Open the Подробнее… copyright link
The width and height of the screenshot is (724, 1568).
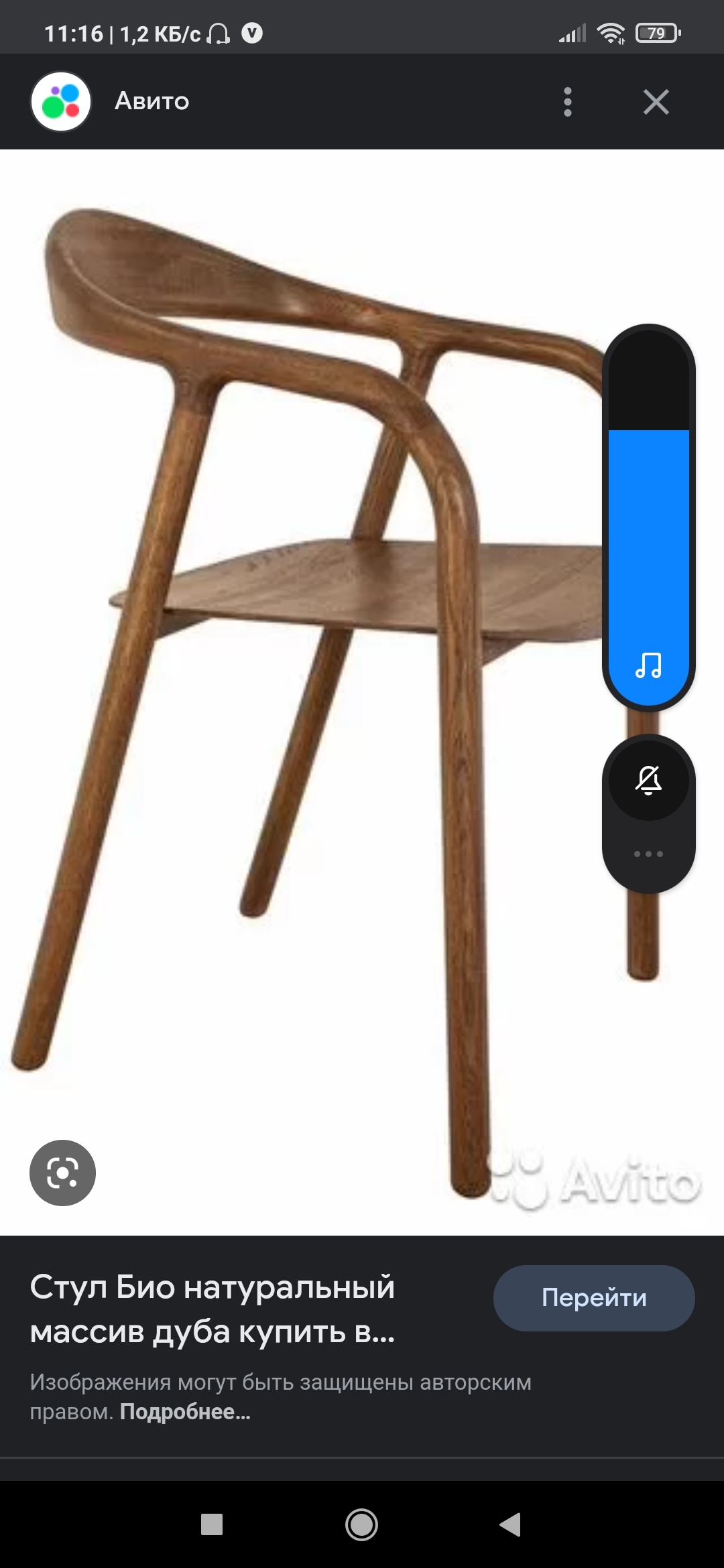[185, 1412]
